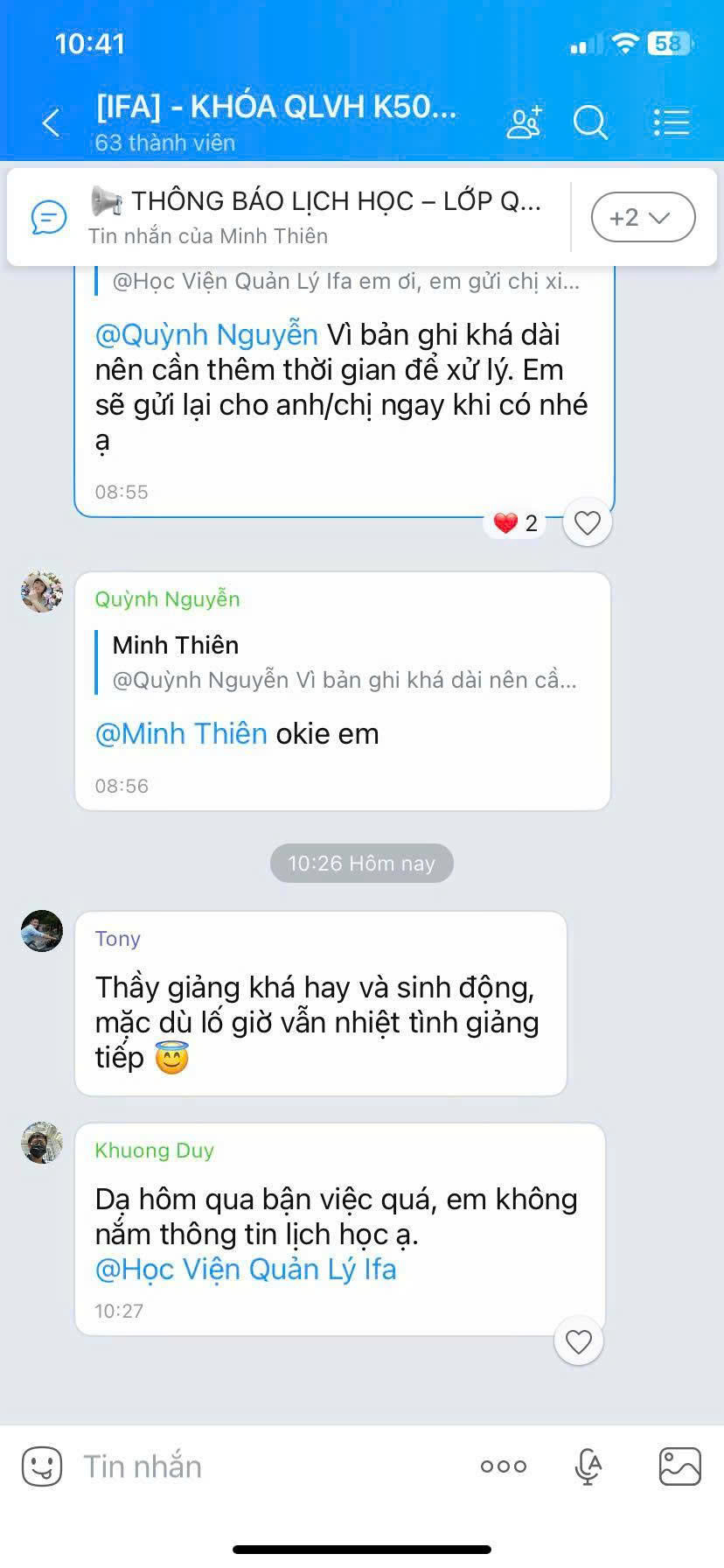View reactions on Minh Thiên's message
The height and width of the screenshot is (1568, 724).
516,523
